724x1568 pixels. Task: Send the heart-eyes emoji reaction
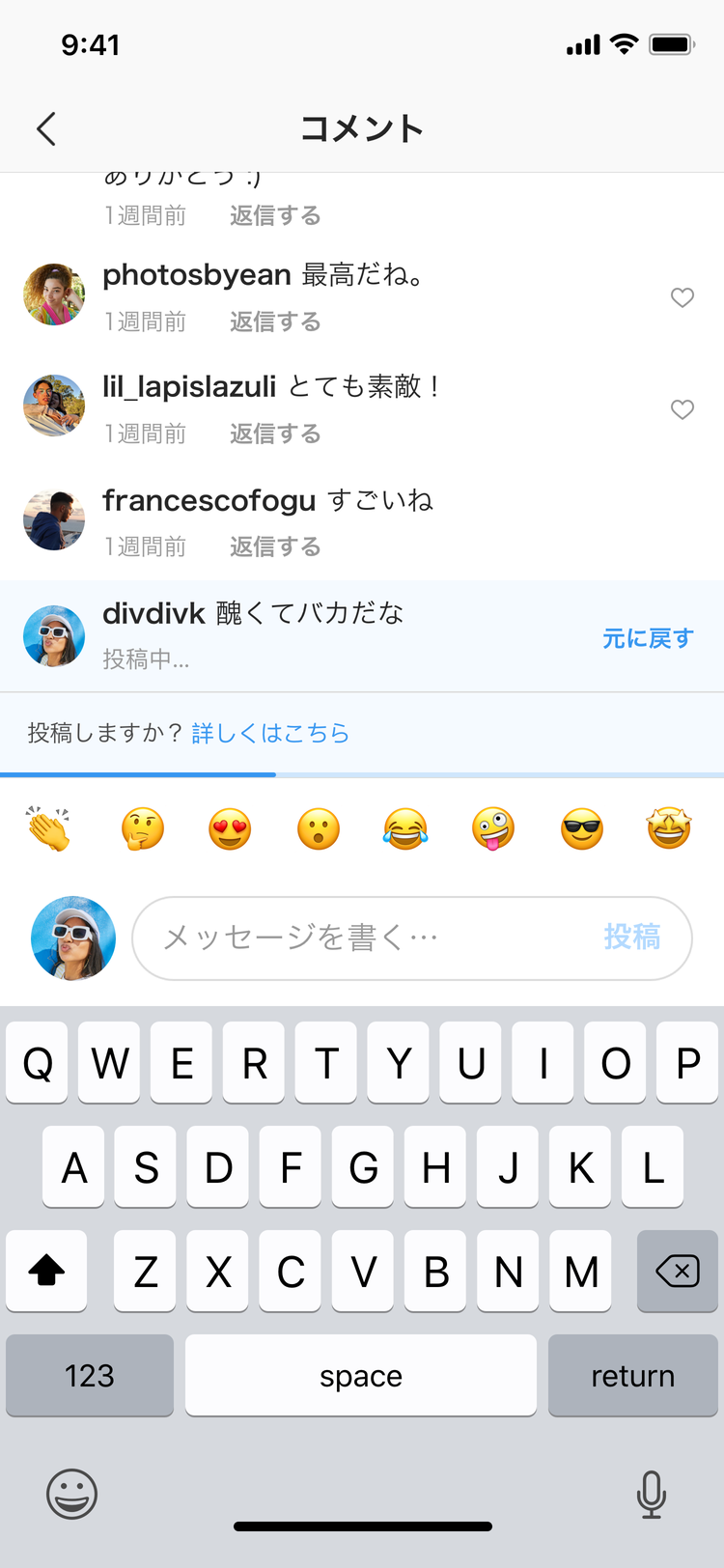click(x=230, y=828)
